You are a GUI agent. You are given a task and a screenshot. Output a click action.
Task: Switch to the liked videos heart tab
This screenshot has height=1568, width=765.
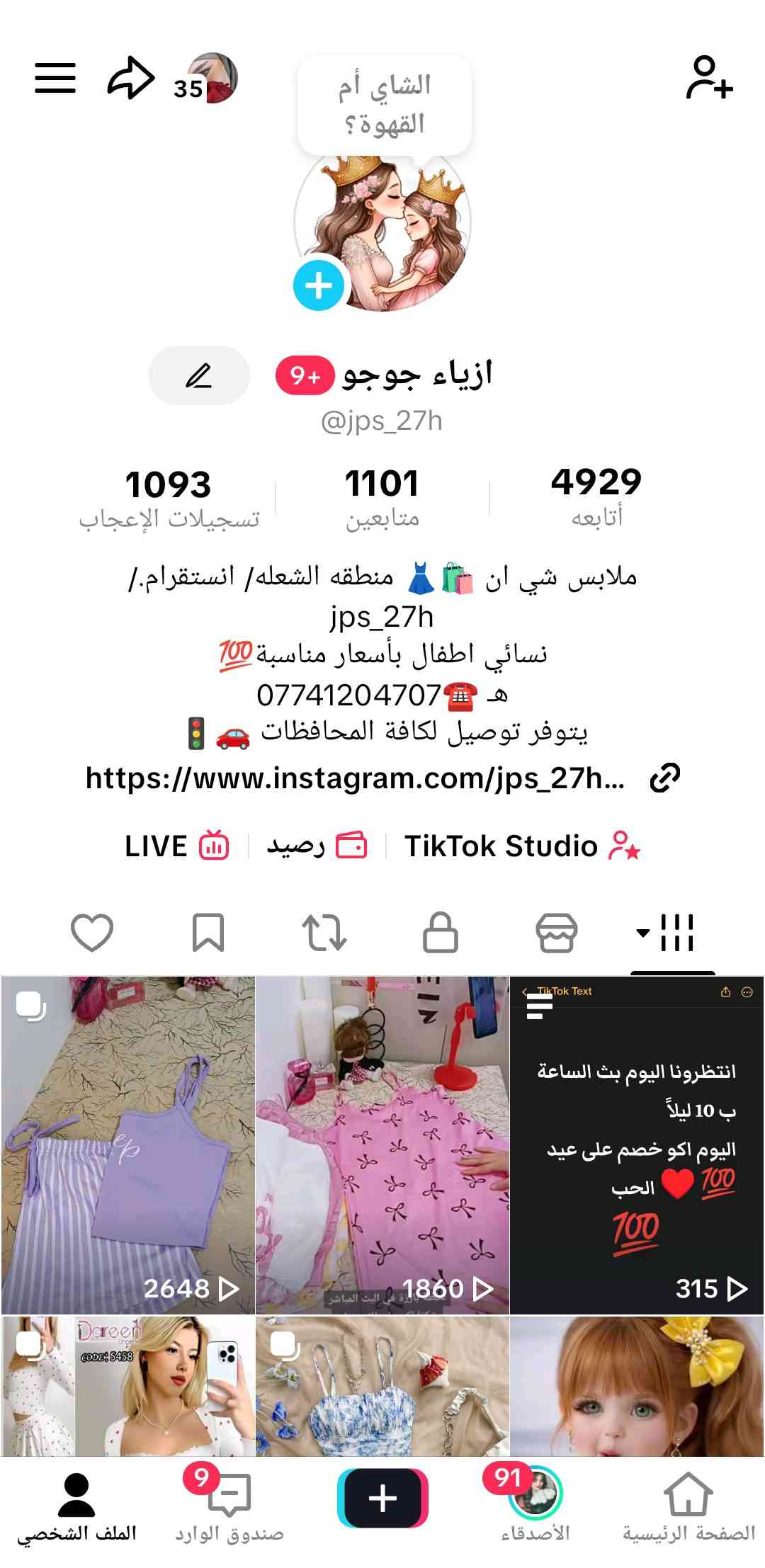(x=93, y=932)
